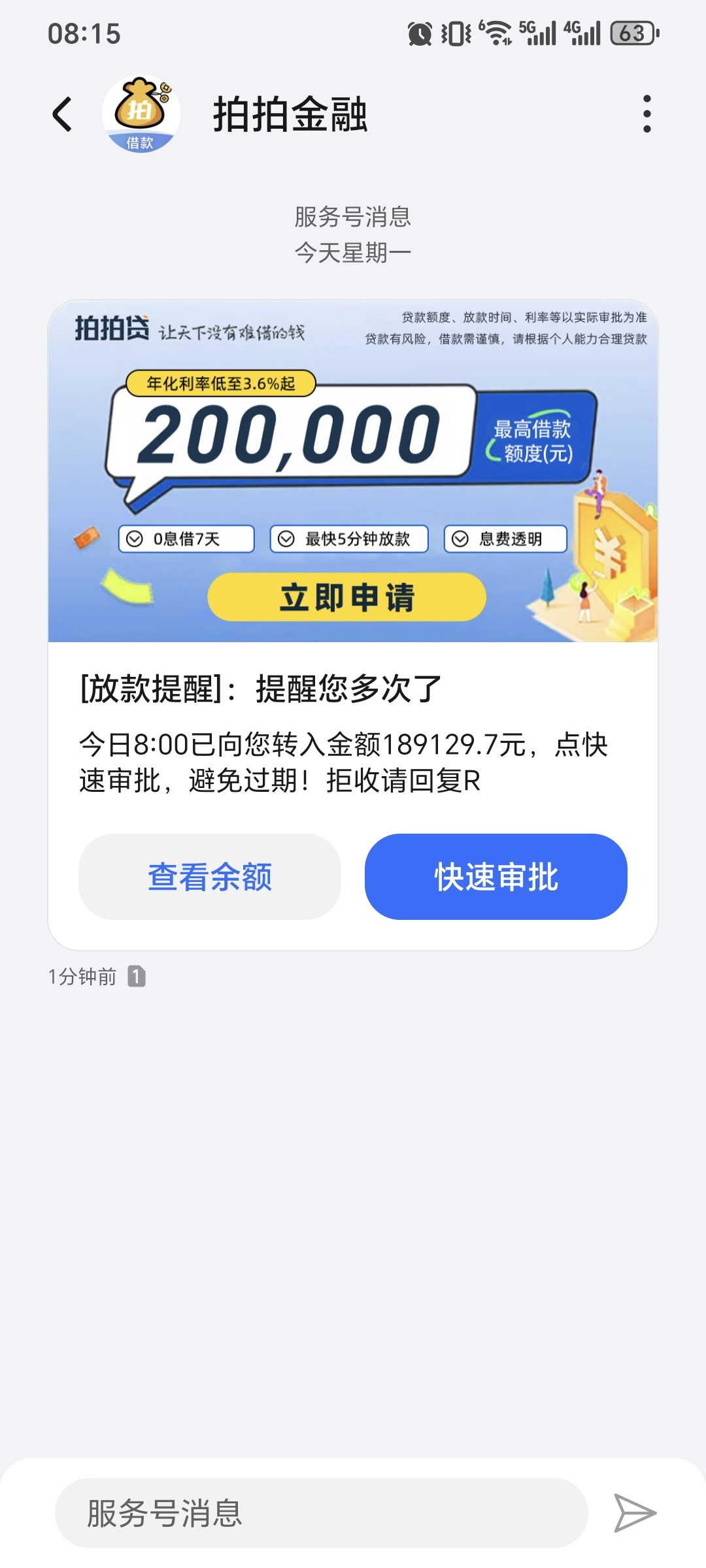This screenshot has height=1568, width=706.
Task: Open the 拍拍金融 profile avatar
Action: click(141, 114)
